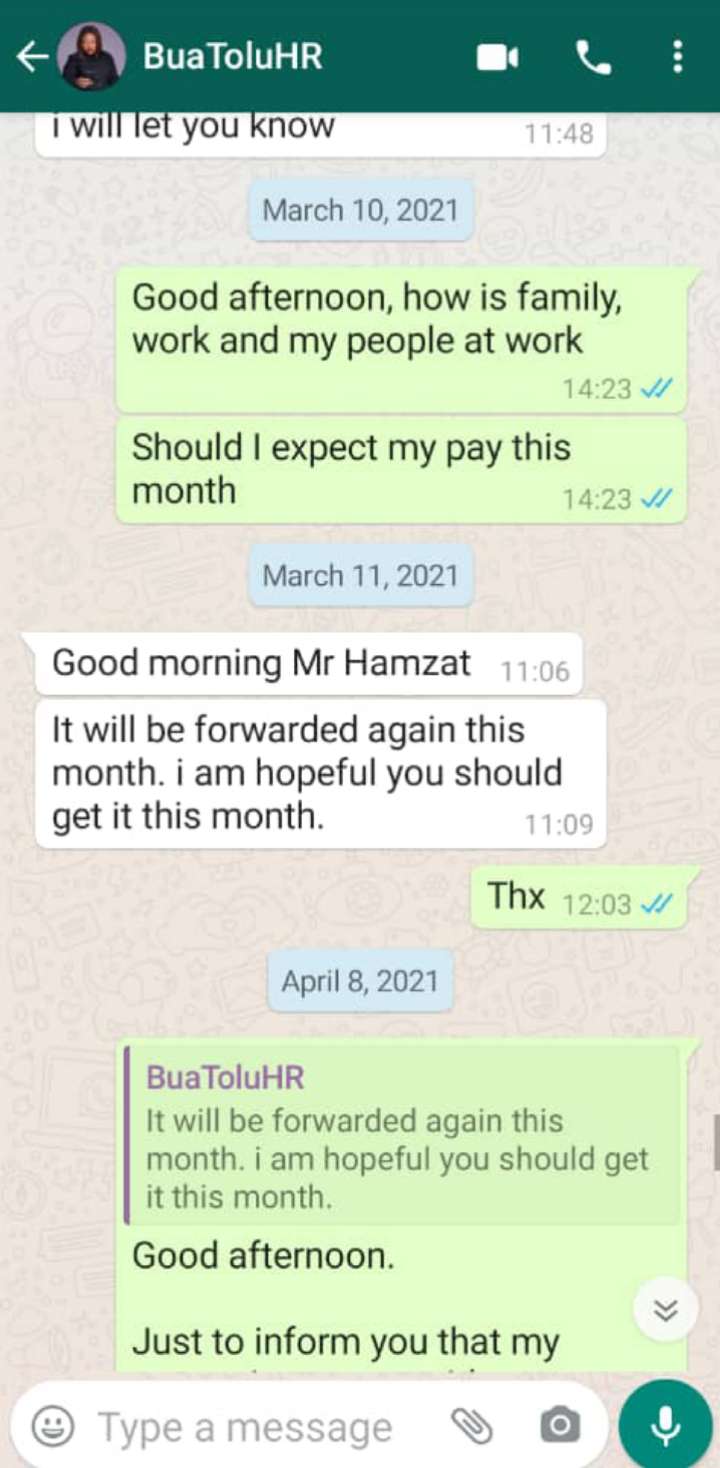Viewport: 720px width, 1468px height.
Task: Focus the Type a message field
Action: point(245,1427)
